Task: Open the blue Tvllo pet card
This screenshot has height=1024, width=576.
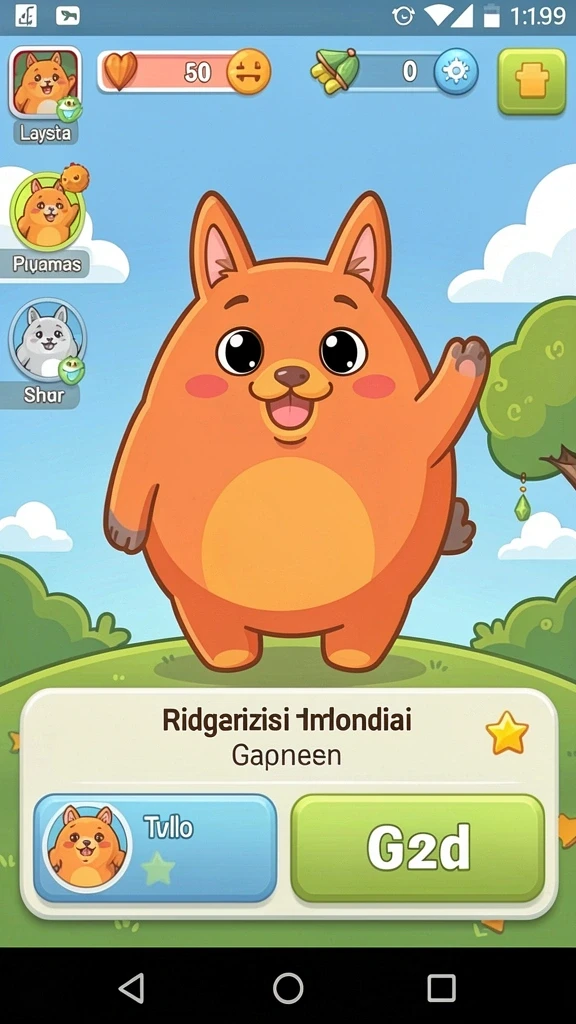Action: pyautogui.click(x=155, y=848)
